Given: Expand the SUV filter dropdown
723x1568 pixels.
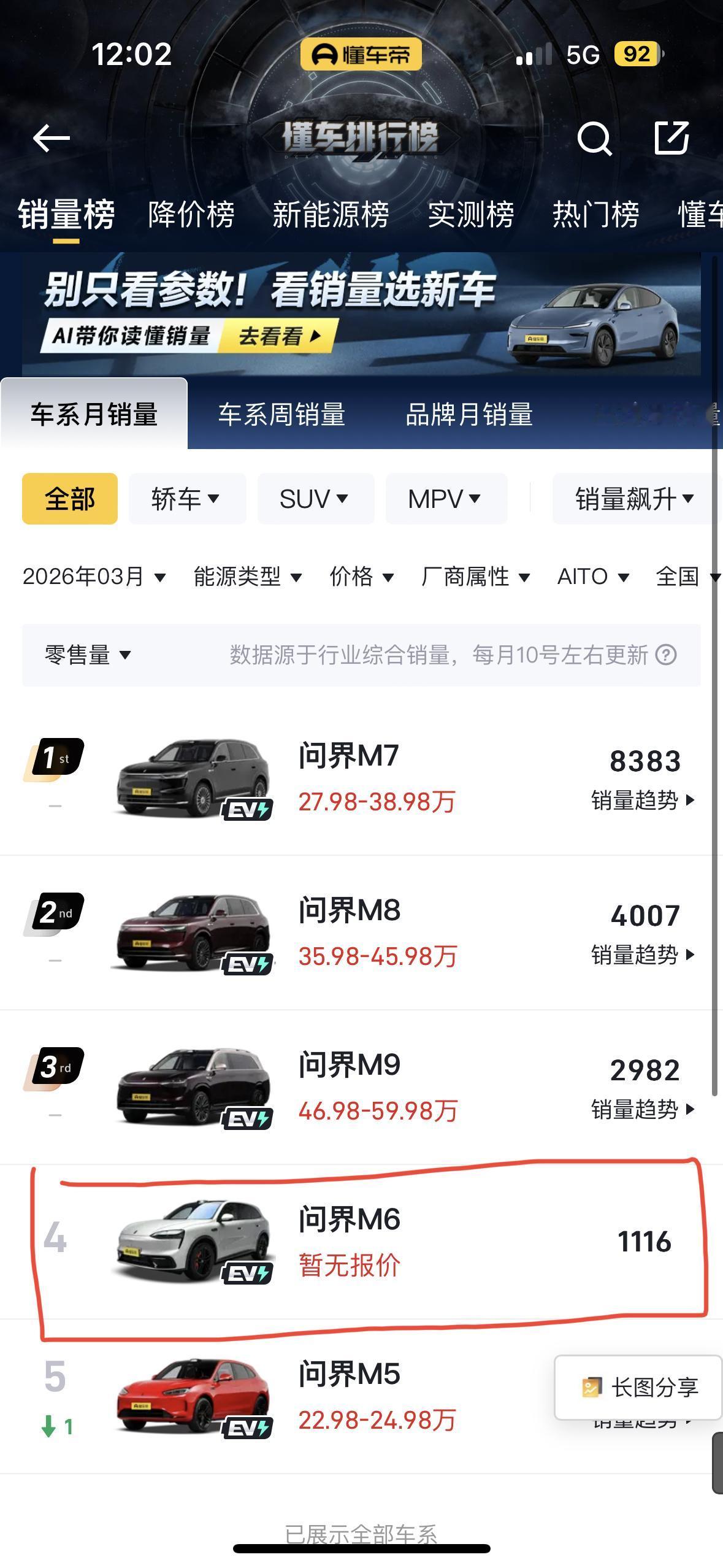Looking at the screenshot, I should tap(314, 499).
